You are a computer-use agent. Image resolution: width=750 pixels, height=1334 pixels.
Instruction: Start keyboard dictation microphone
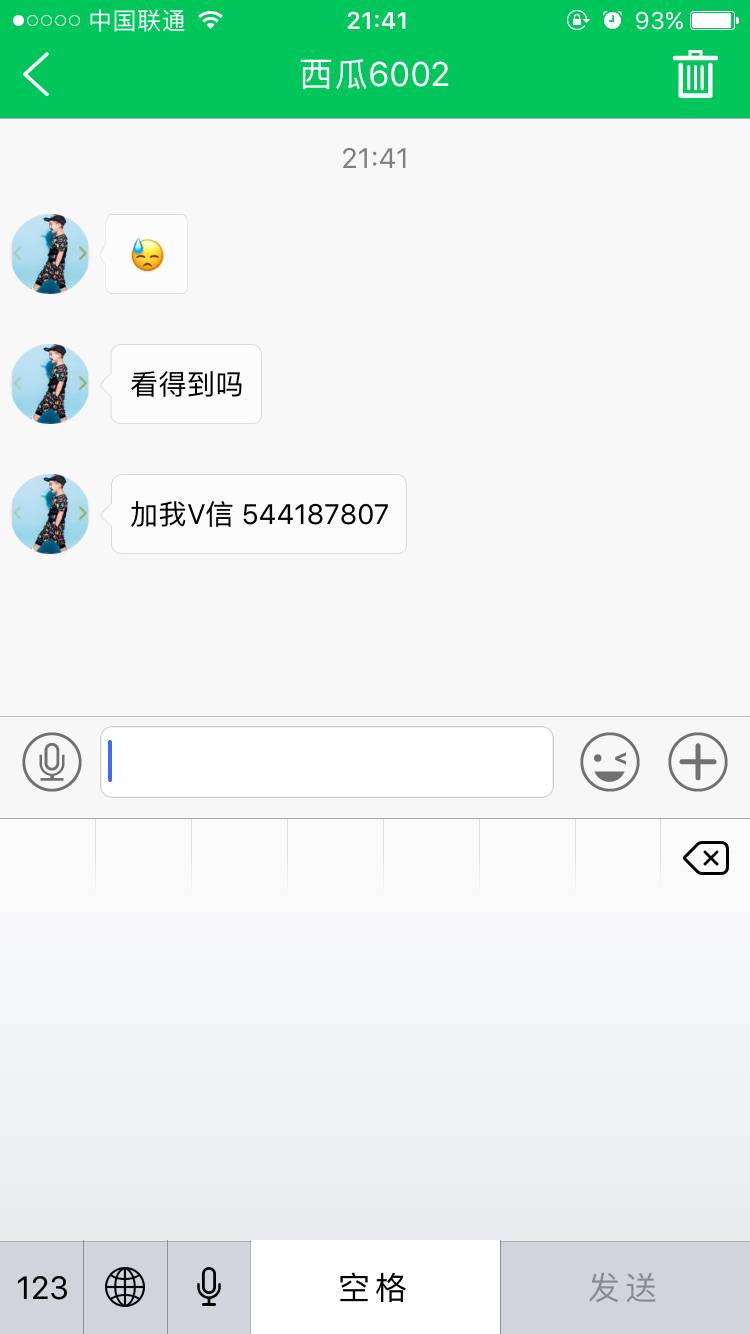[209, 1287]
